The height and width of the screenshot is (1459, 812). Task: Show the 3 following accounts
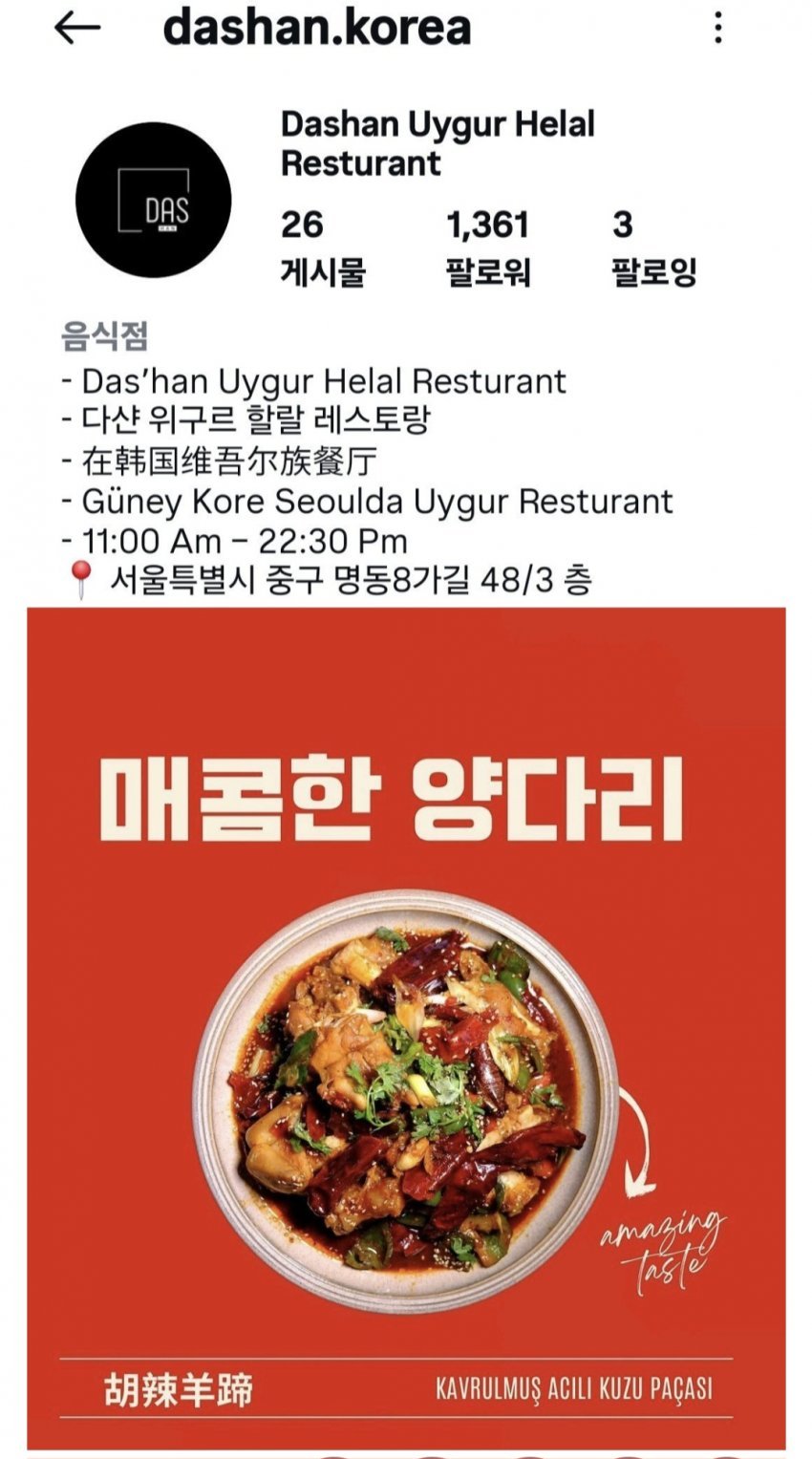coord(653,248)
